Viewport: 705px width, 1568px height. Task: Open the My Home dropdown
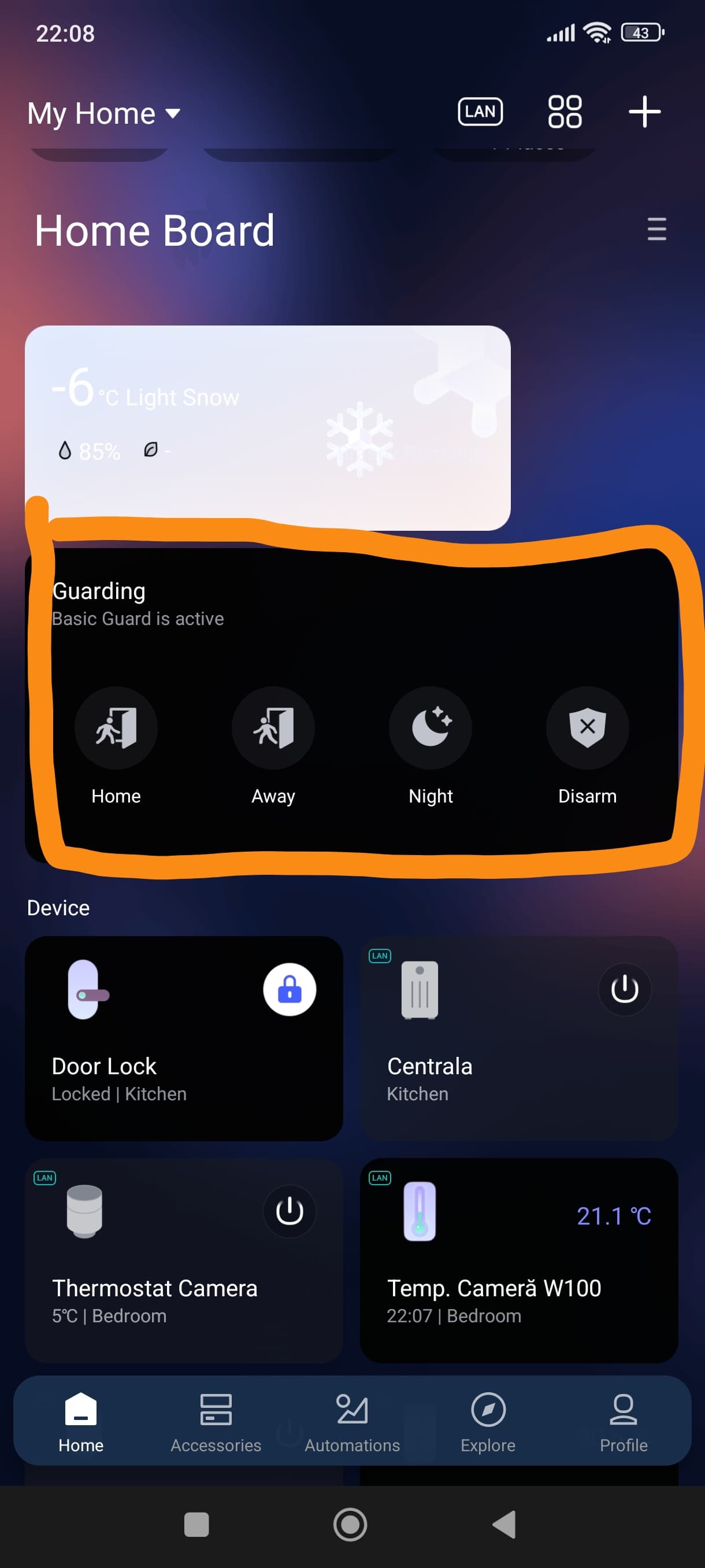click(x=103, y=113)
